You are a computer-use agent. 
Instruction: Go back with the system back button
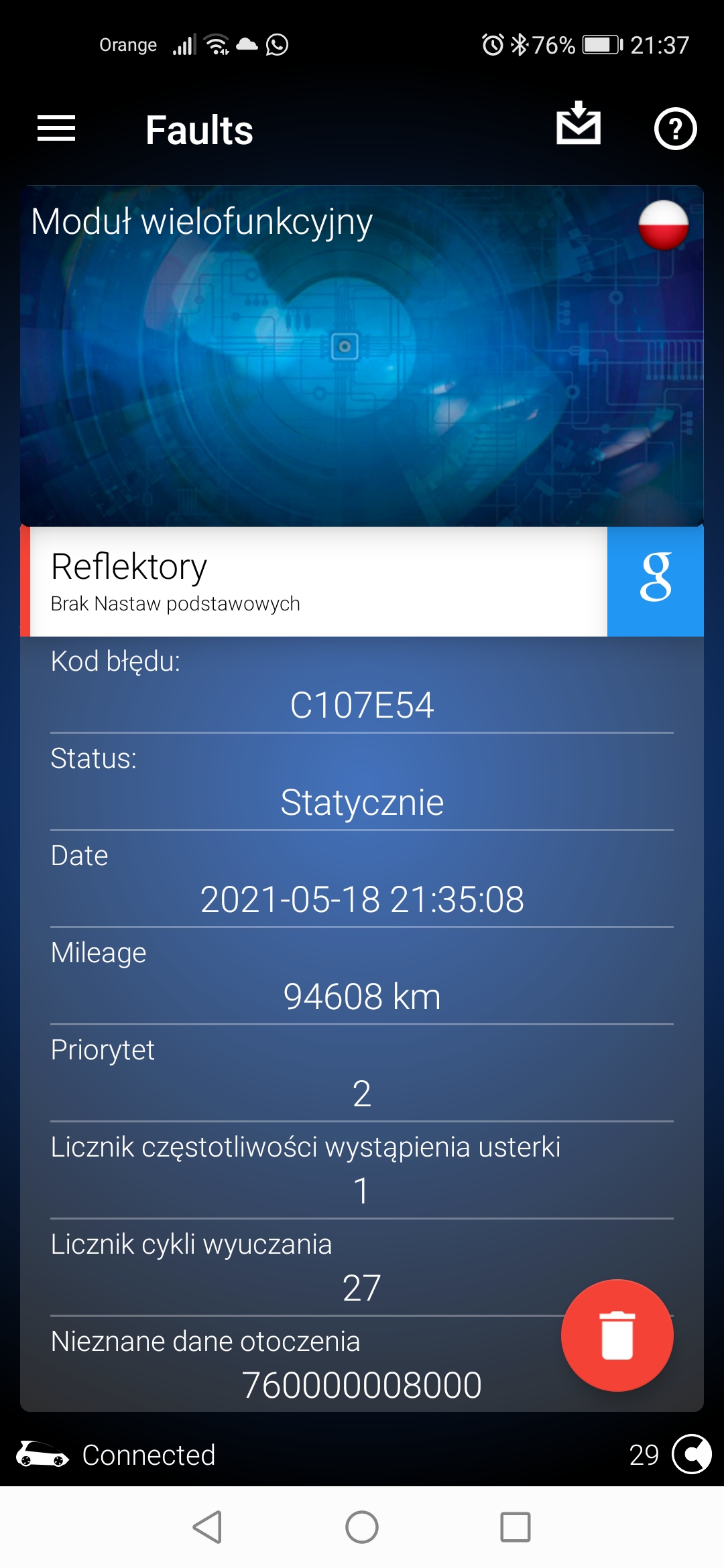[x=208, y=1527]
